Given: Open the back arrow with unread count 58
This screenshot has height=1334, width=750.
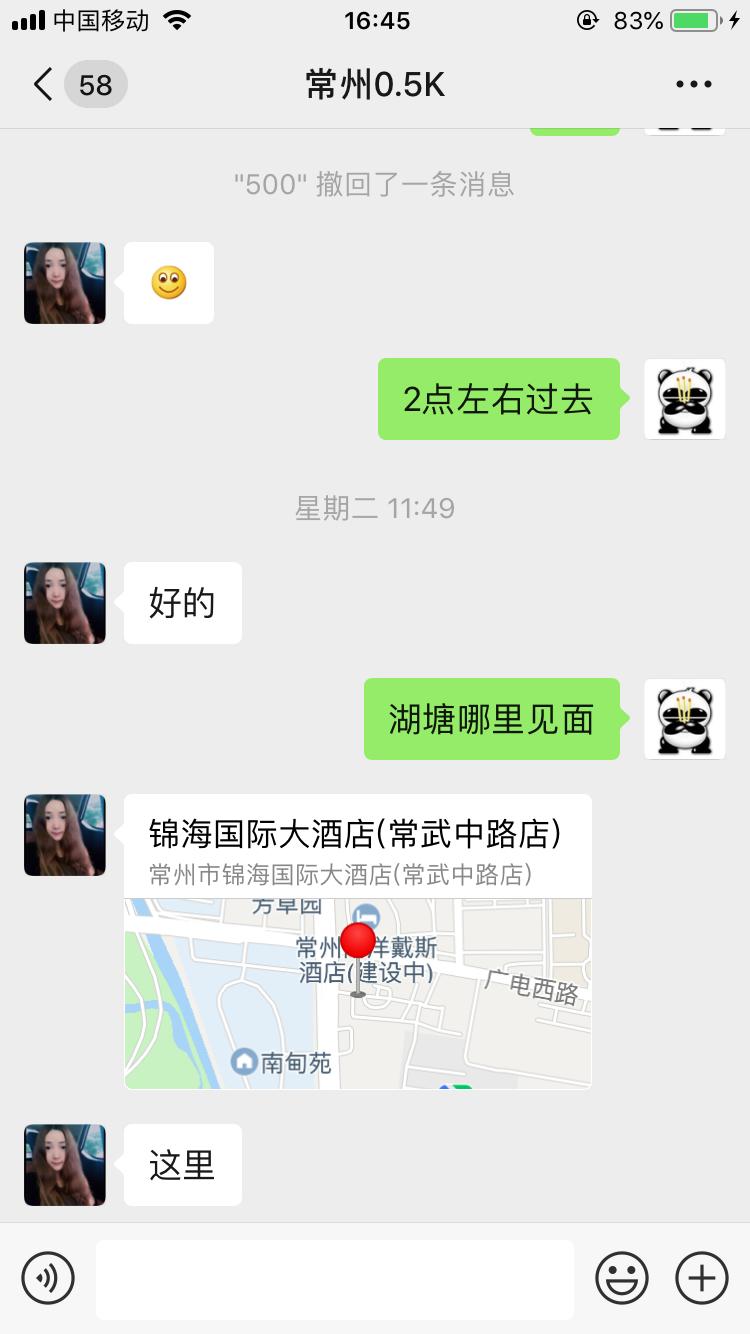Looking at the screenshot, I should pyautogui.click(x=70, y=84).
